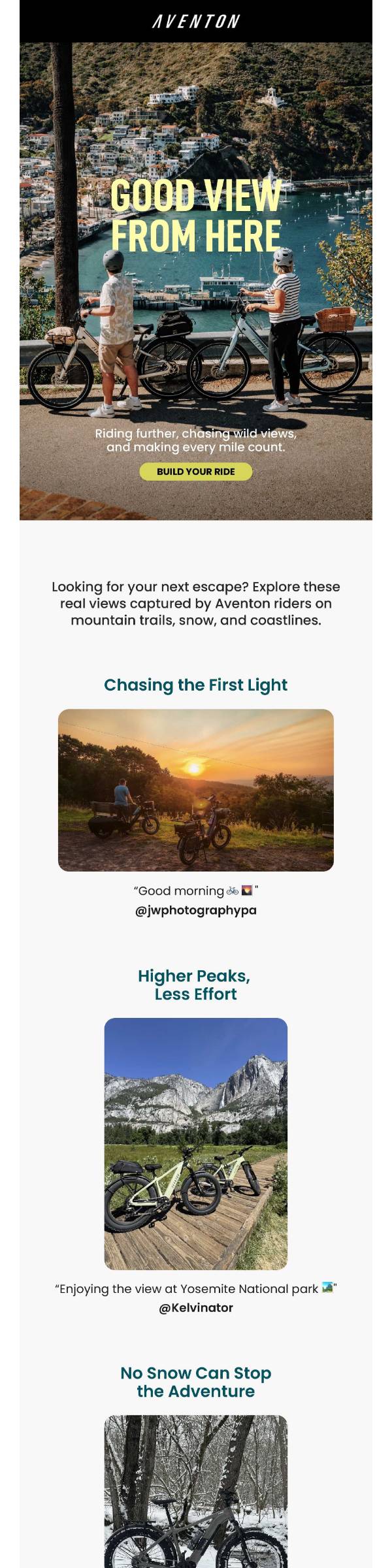Open the Yosemite bikes photo
Screen dimensions: 392x1568
point(196,1143)
